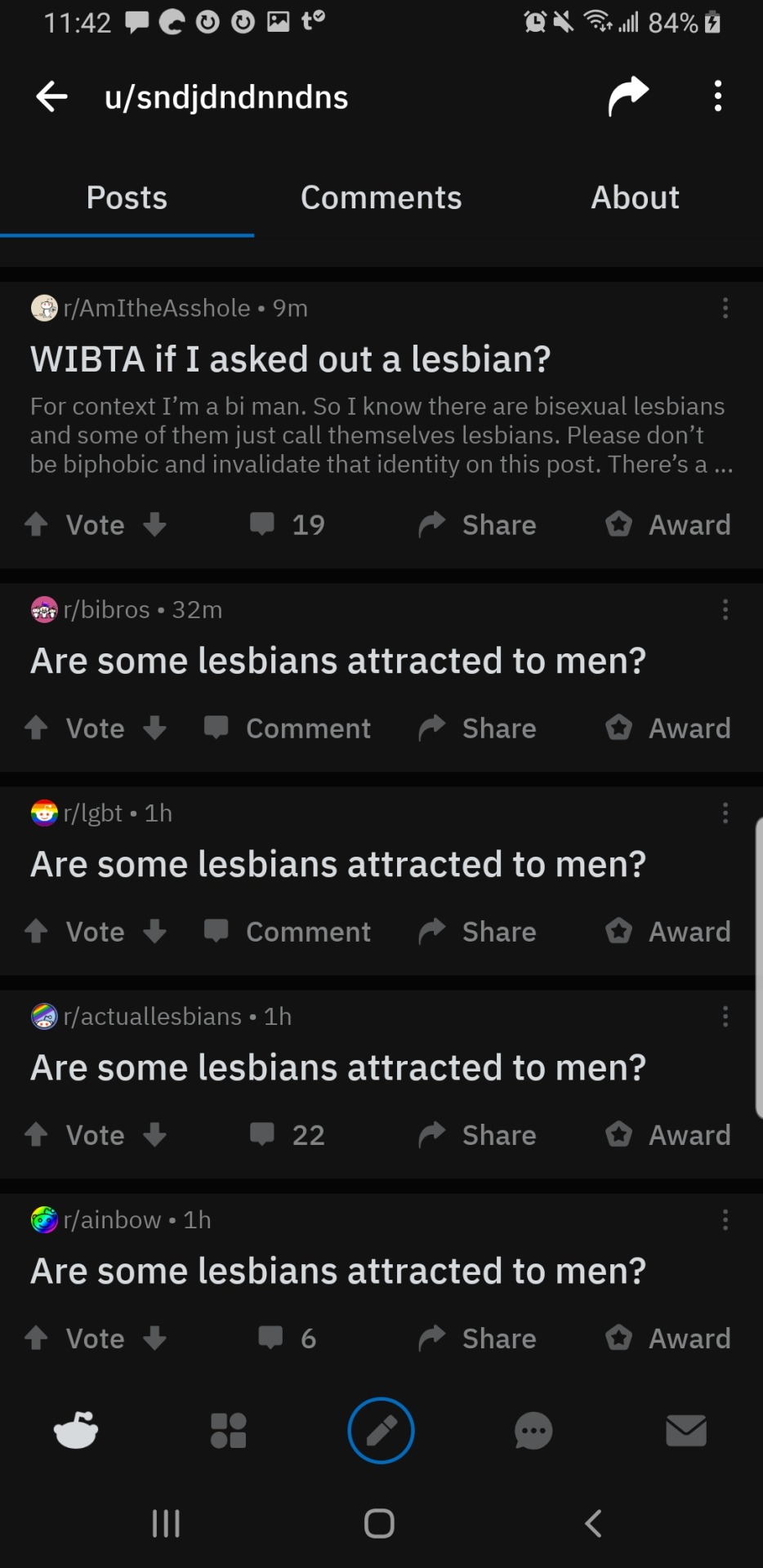Tap the system home button

(379, 1523)
